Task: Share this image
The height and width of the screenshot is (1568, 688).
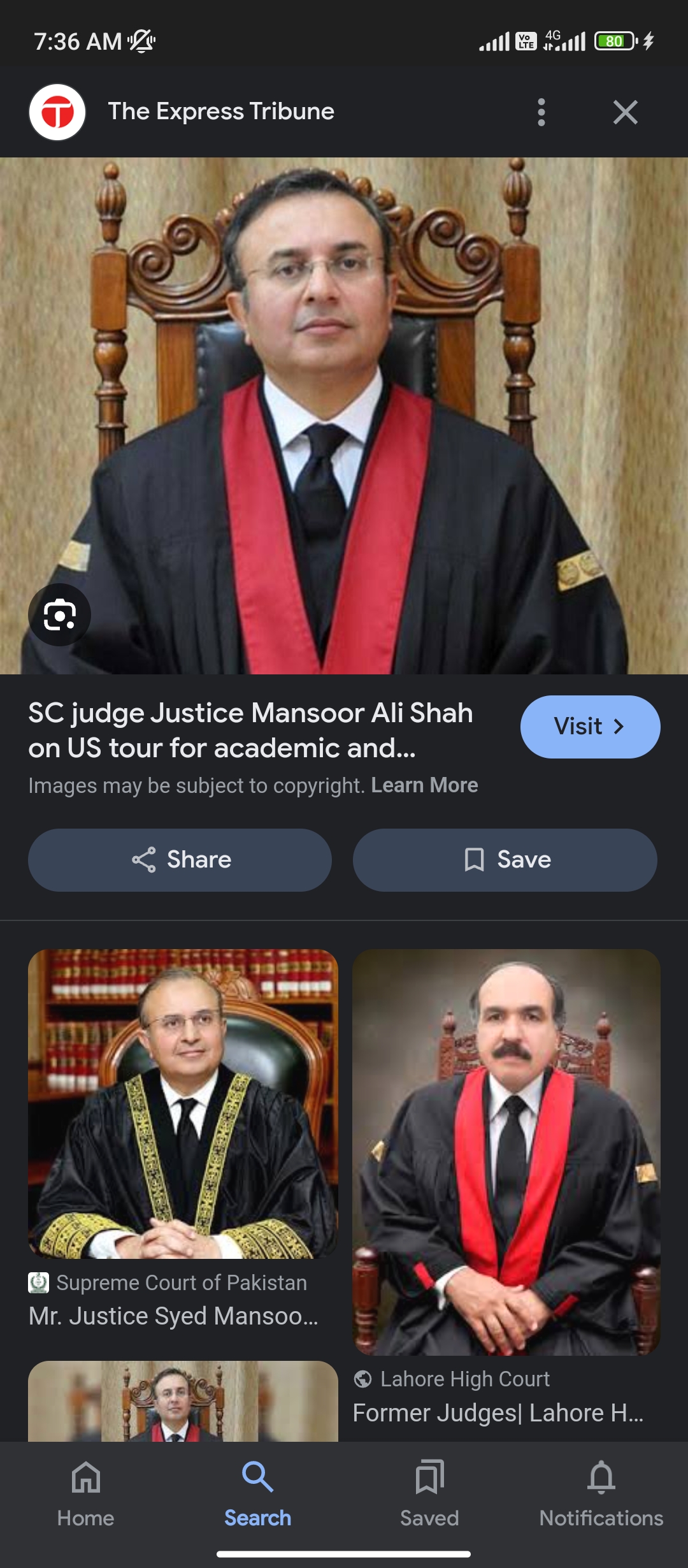Action: 180,860
